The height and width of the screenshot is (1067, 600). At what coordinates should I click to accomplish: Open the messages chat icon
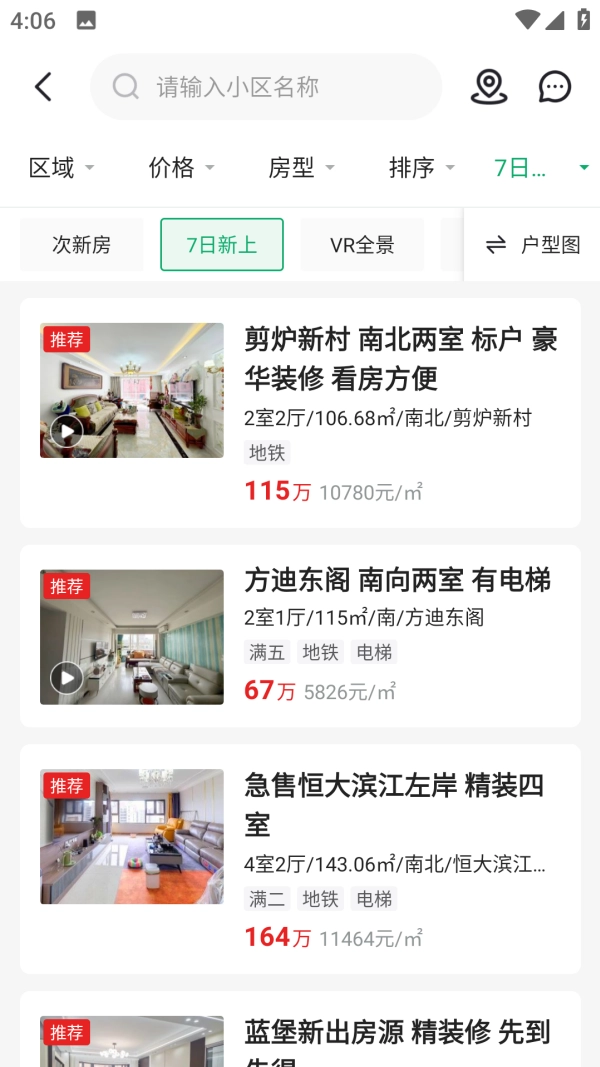tap(554, 87)
